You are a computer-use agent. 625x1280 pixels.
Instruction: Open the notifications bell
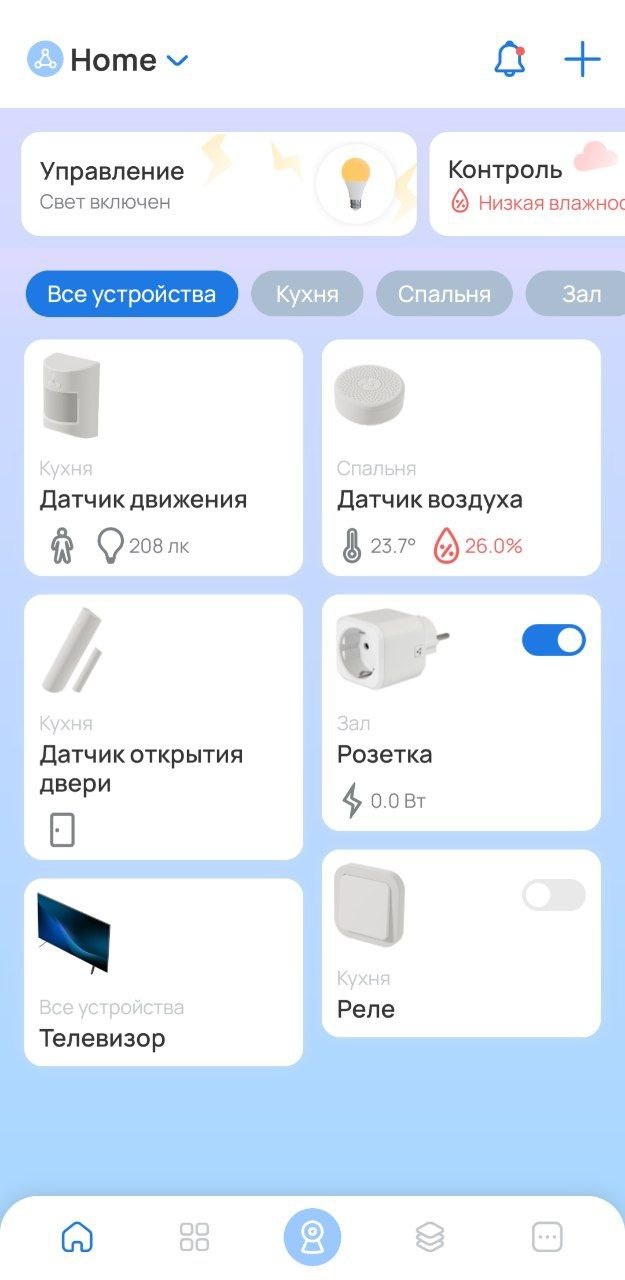509,60
